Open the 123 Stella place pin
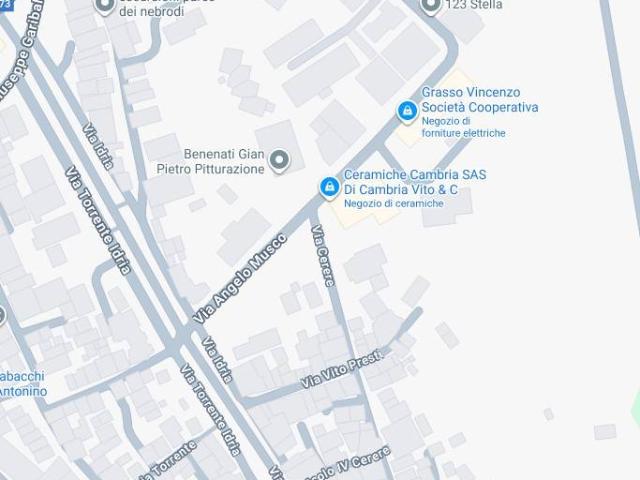 430,6
